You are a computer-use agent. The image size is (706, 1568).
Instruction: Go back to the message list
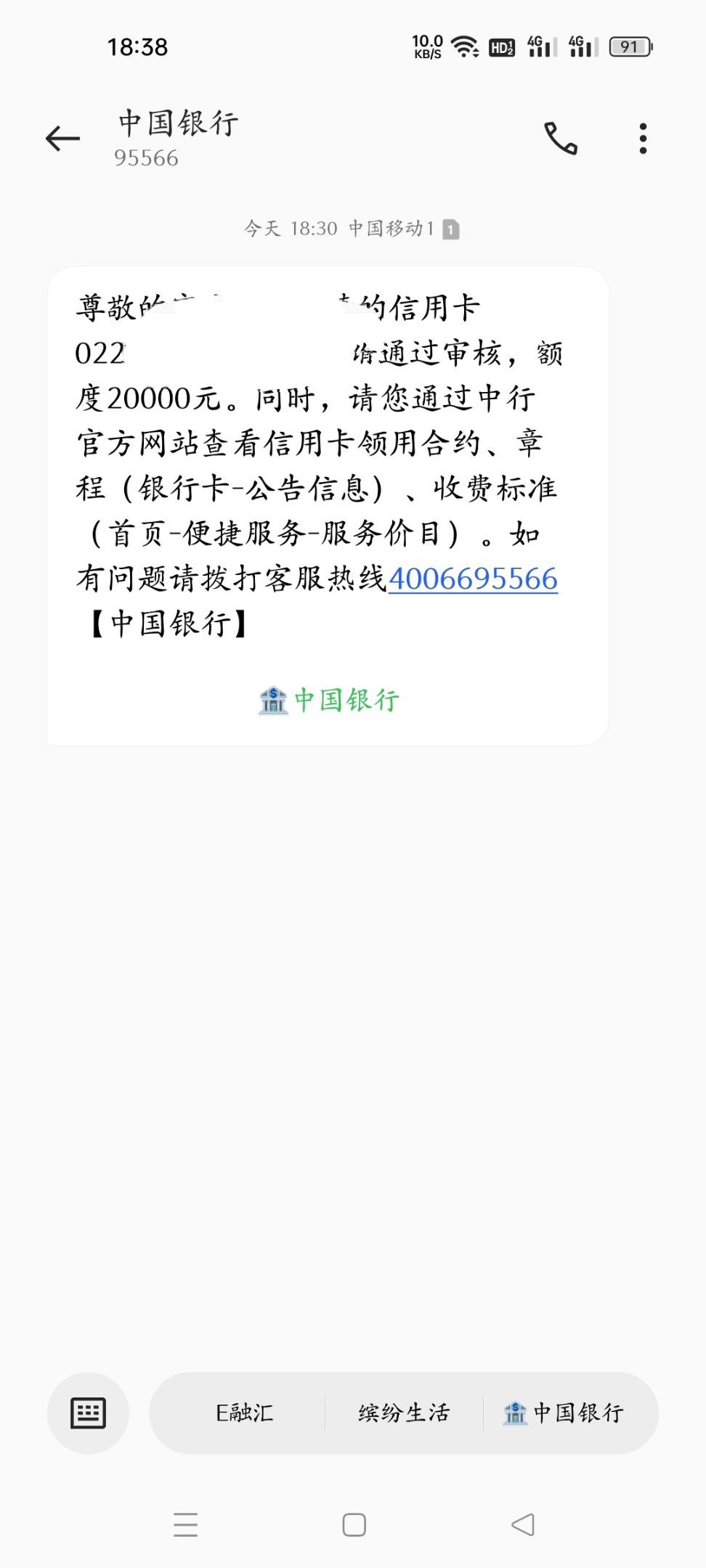pyautogui.click(x=62, y=138)
